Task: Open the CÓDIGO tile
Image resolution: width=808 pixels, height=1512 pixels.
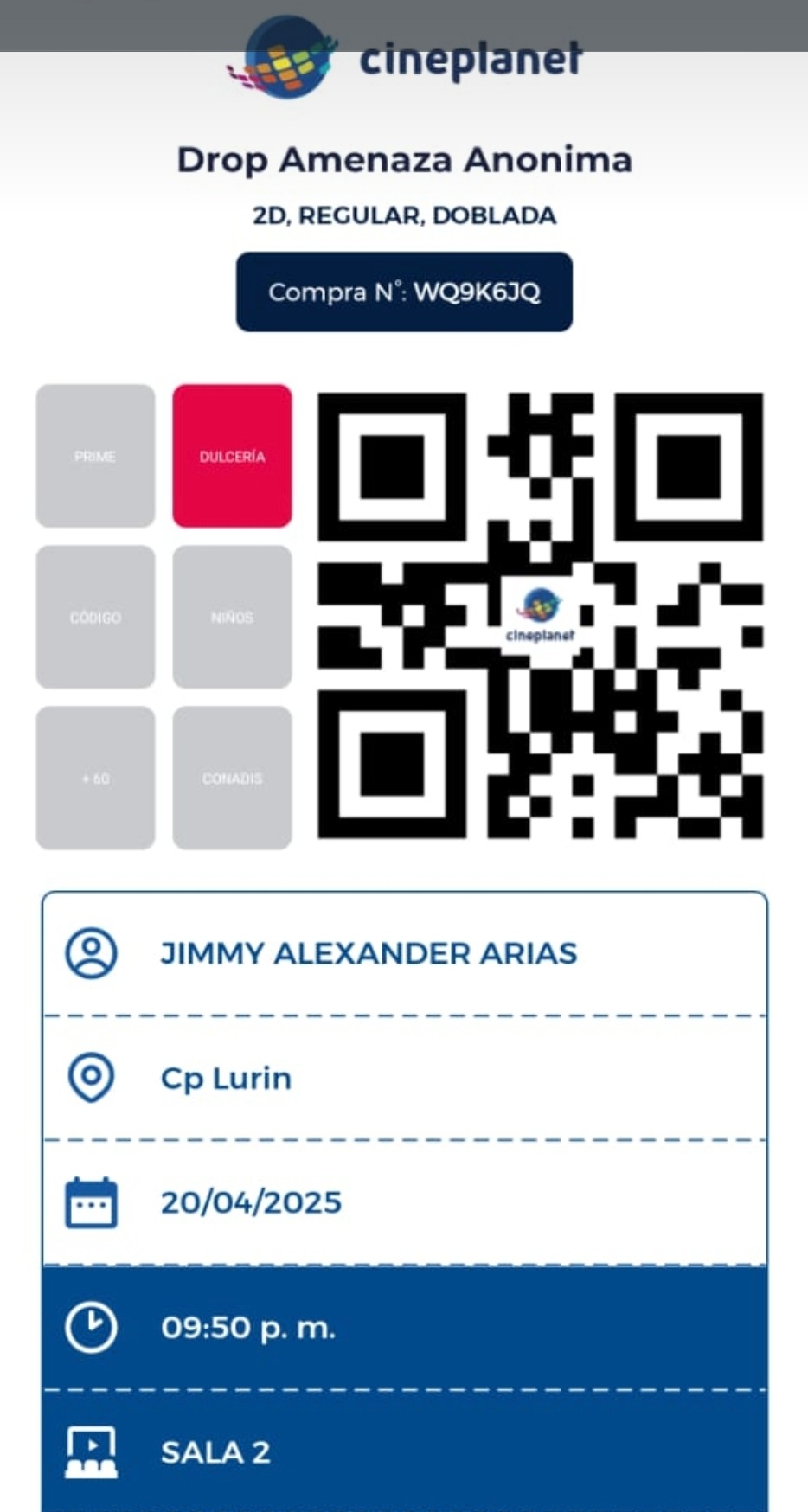Action: 95,617
